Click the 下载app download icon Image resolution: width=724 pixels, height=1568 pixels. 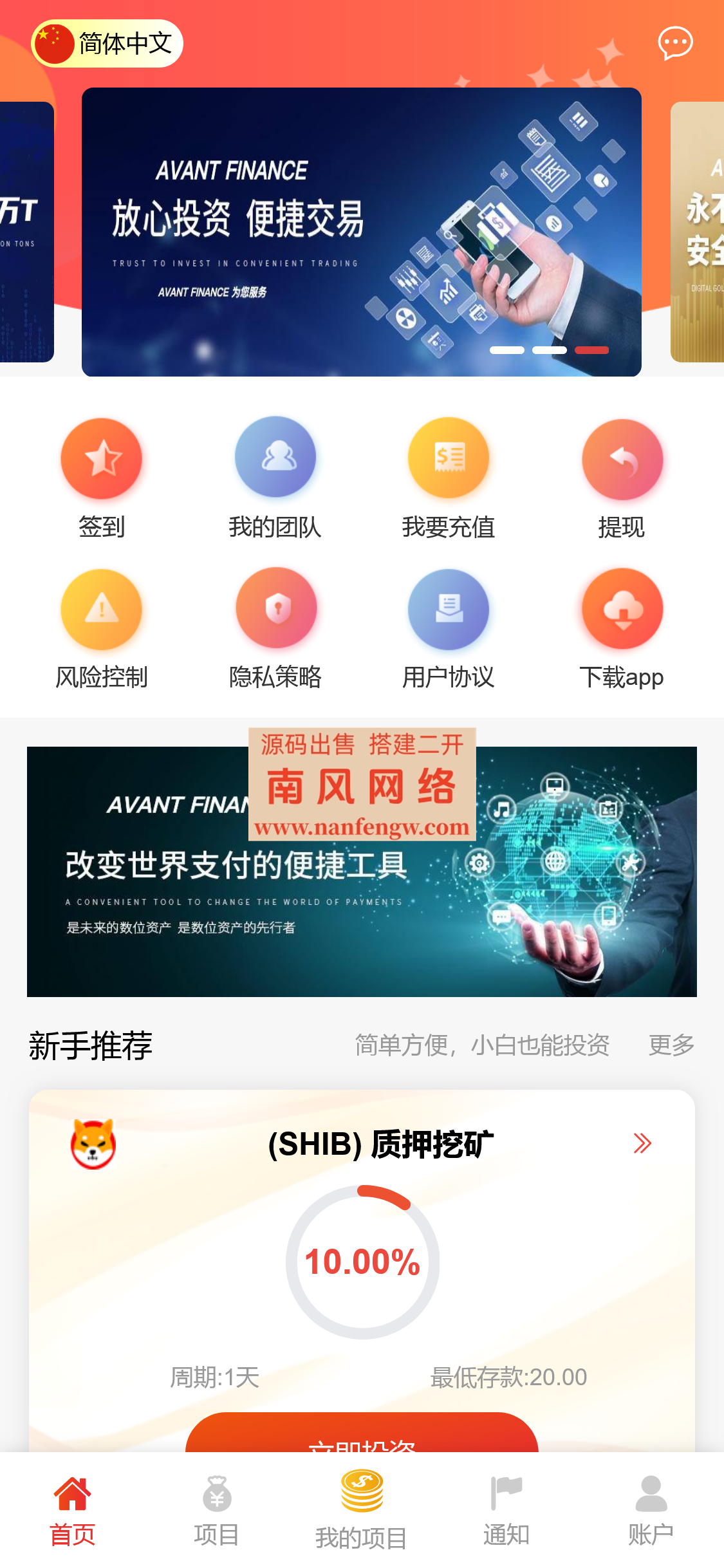tap(622, 608)
